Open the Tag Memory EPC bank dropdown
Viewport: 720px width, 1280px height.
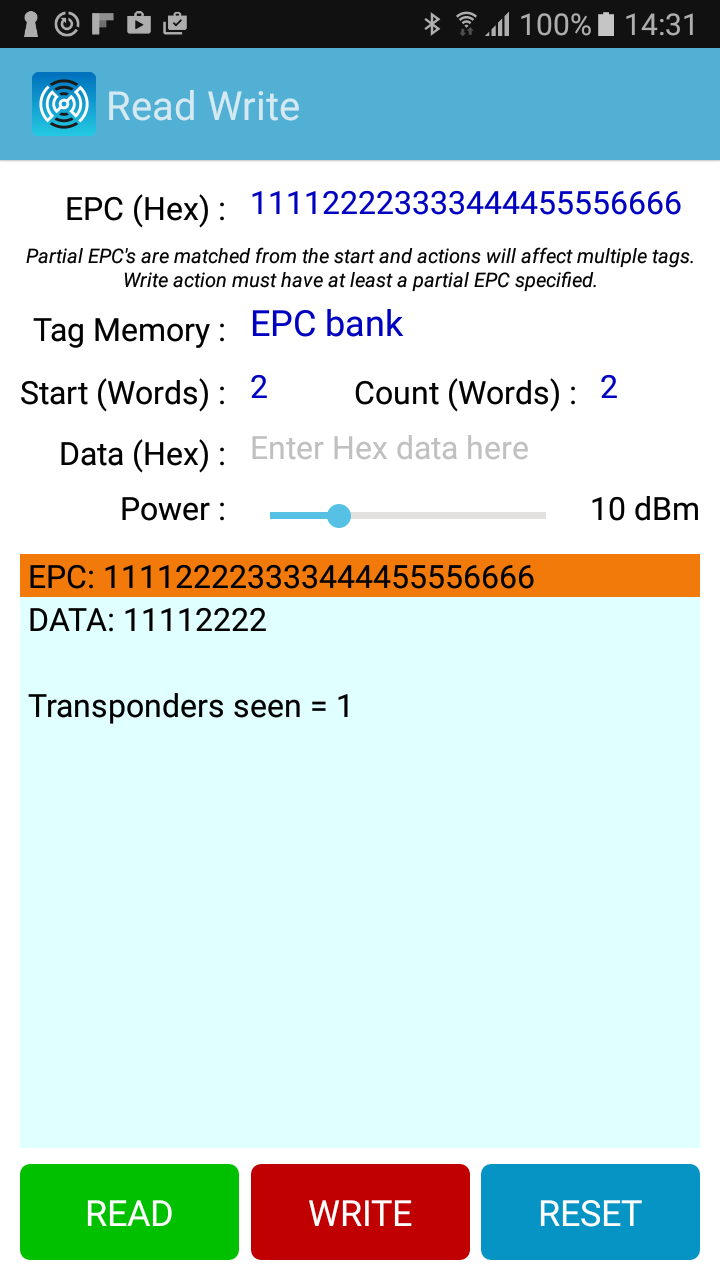pos(327,324)
